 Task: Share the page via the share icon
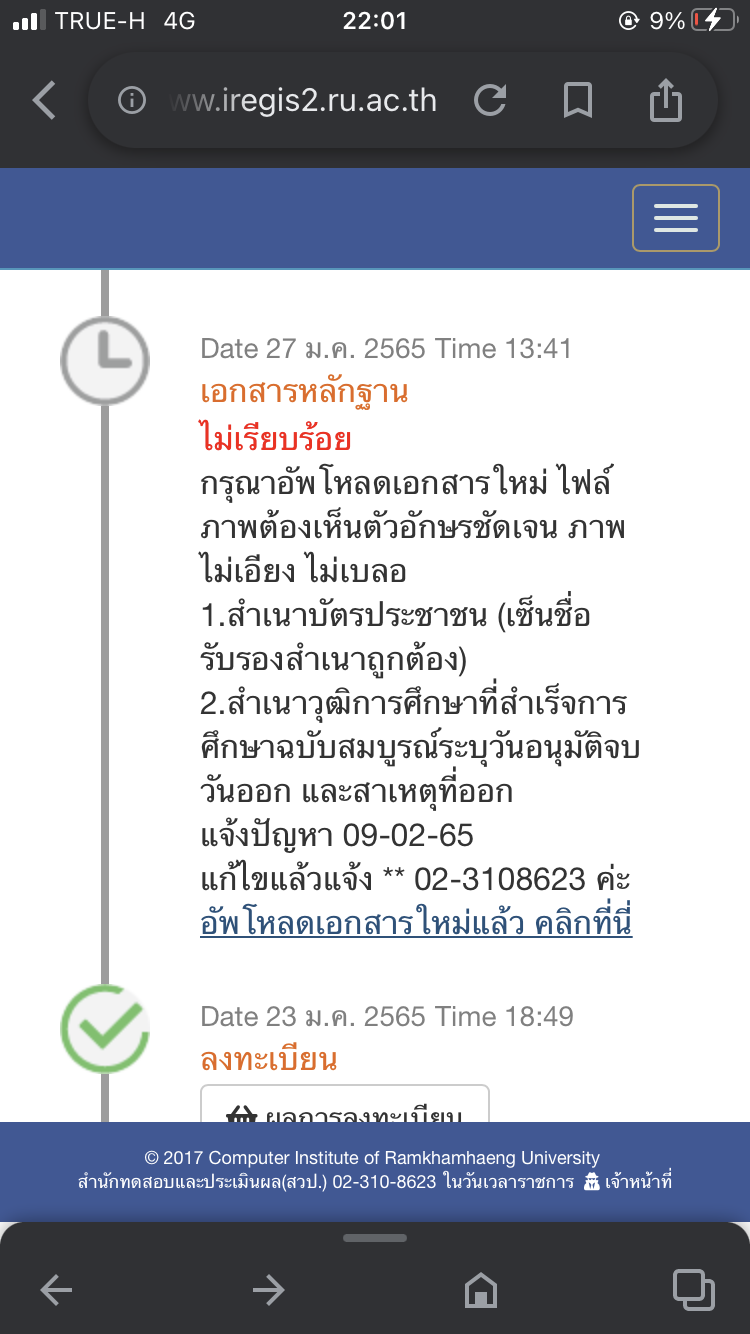[665, 100]
